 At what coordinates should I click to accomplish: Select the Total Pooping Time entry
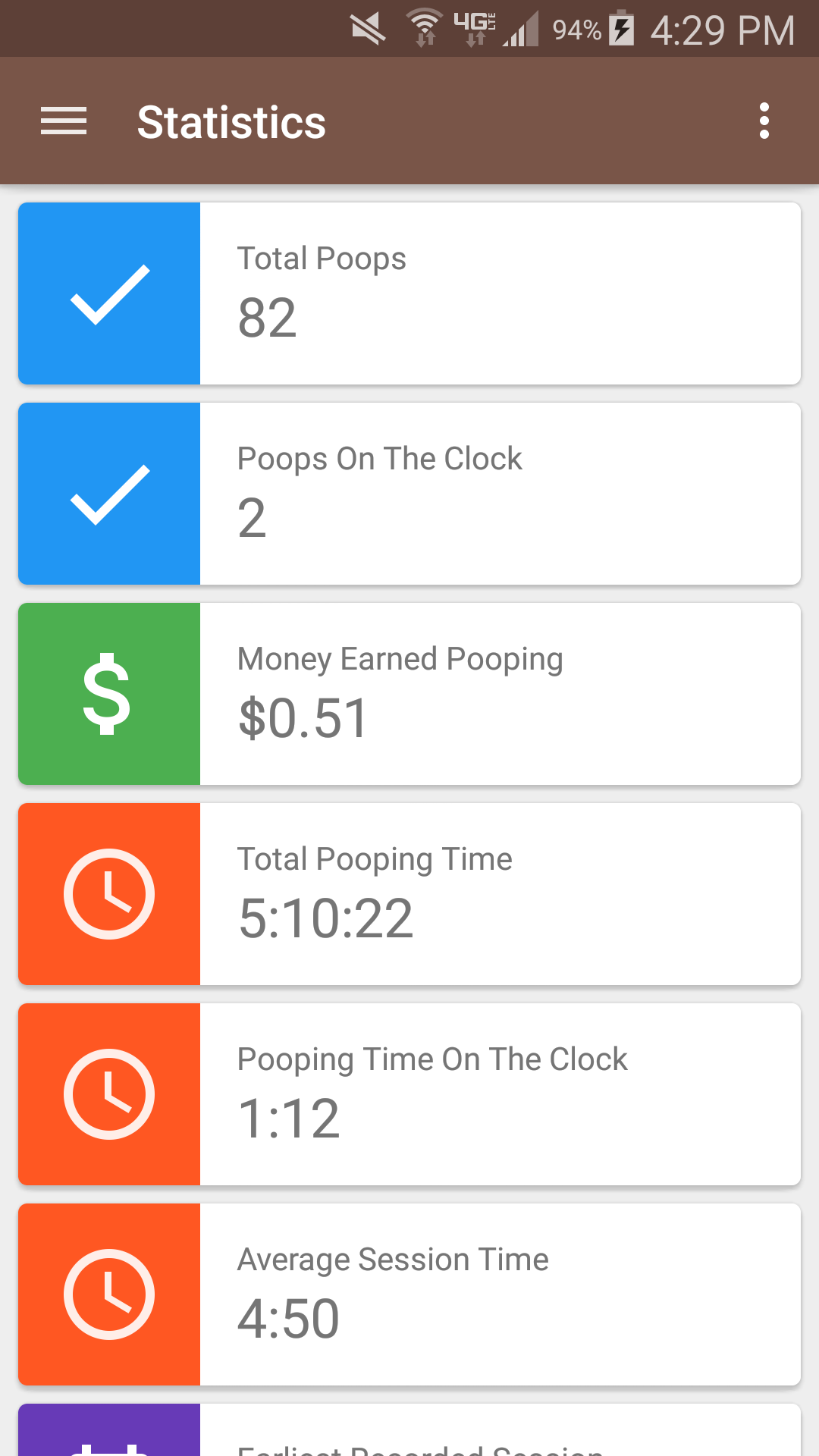click(500, 893)
